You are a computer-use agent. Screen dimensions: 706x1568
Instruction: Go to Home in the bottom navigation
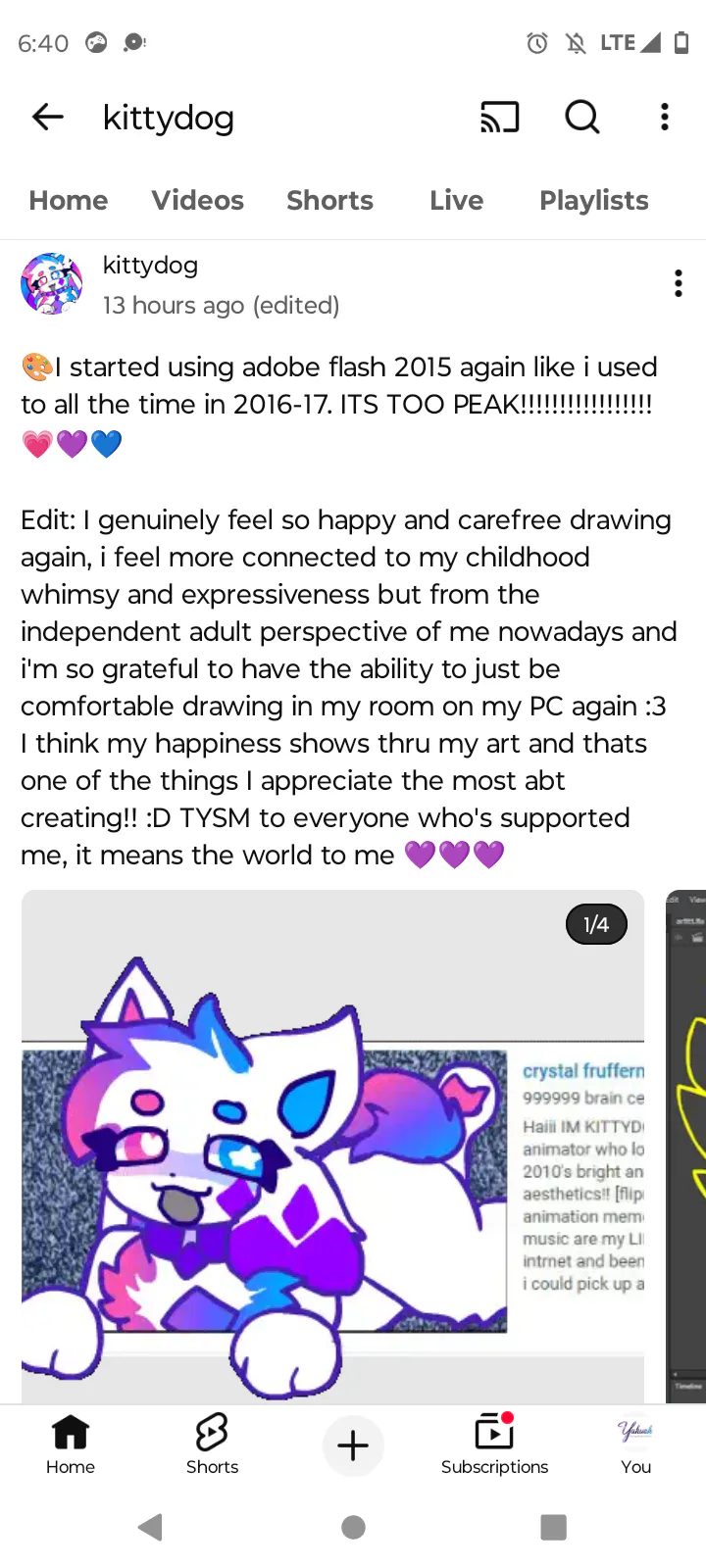click(71, 1445)
